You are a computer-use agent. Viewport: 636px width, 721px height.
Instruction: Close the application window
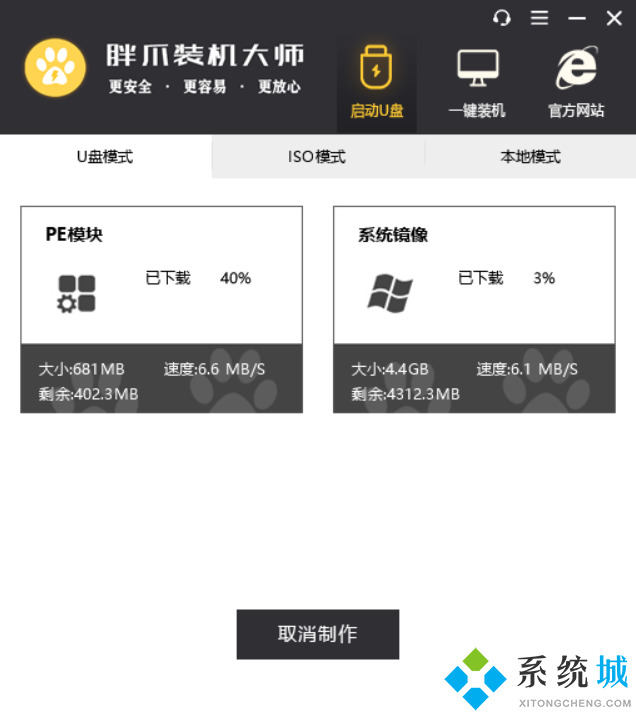coord(614,18)
